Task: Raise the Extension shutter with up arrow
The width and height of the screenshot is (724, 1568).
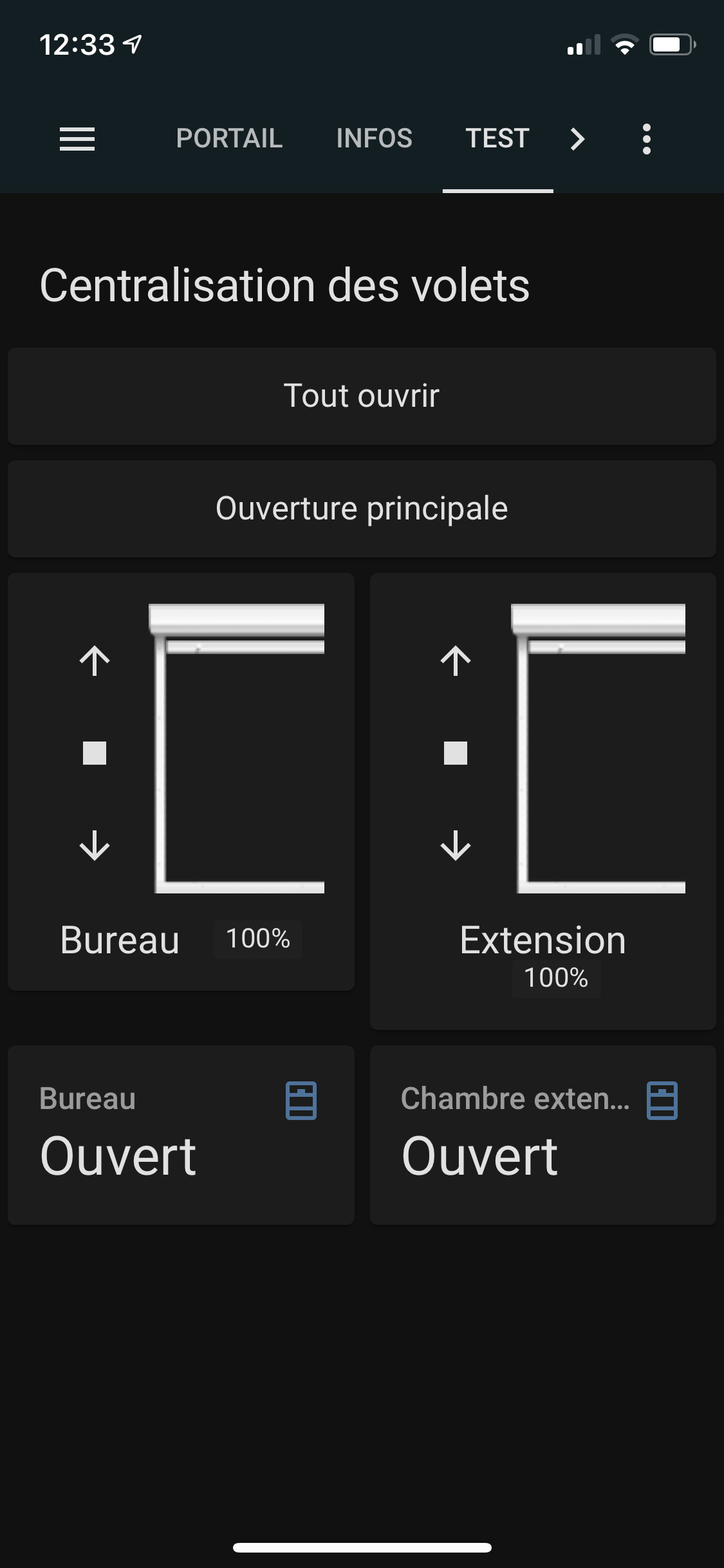Action: 456,661
